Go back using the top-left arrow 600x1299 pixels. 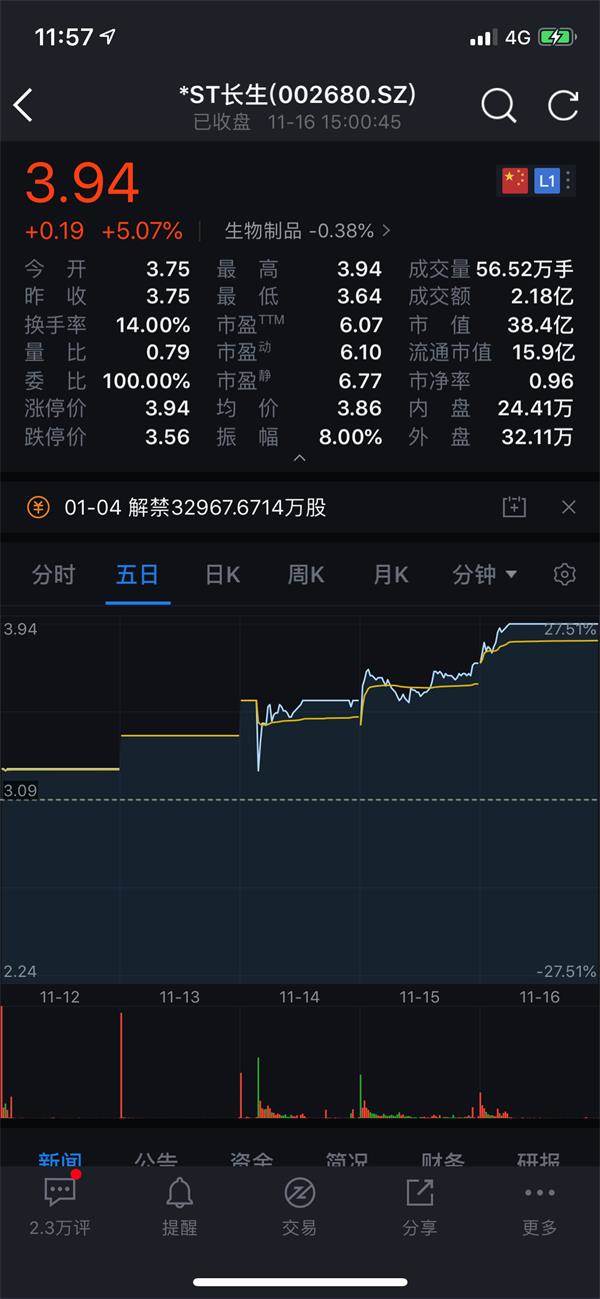(x=23, y=105)
